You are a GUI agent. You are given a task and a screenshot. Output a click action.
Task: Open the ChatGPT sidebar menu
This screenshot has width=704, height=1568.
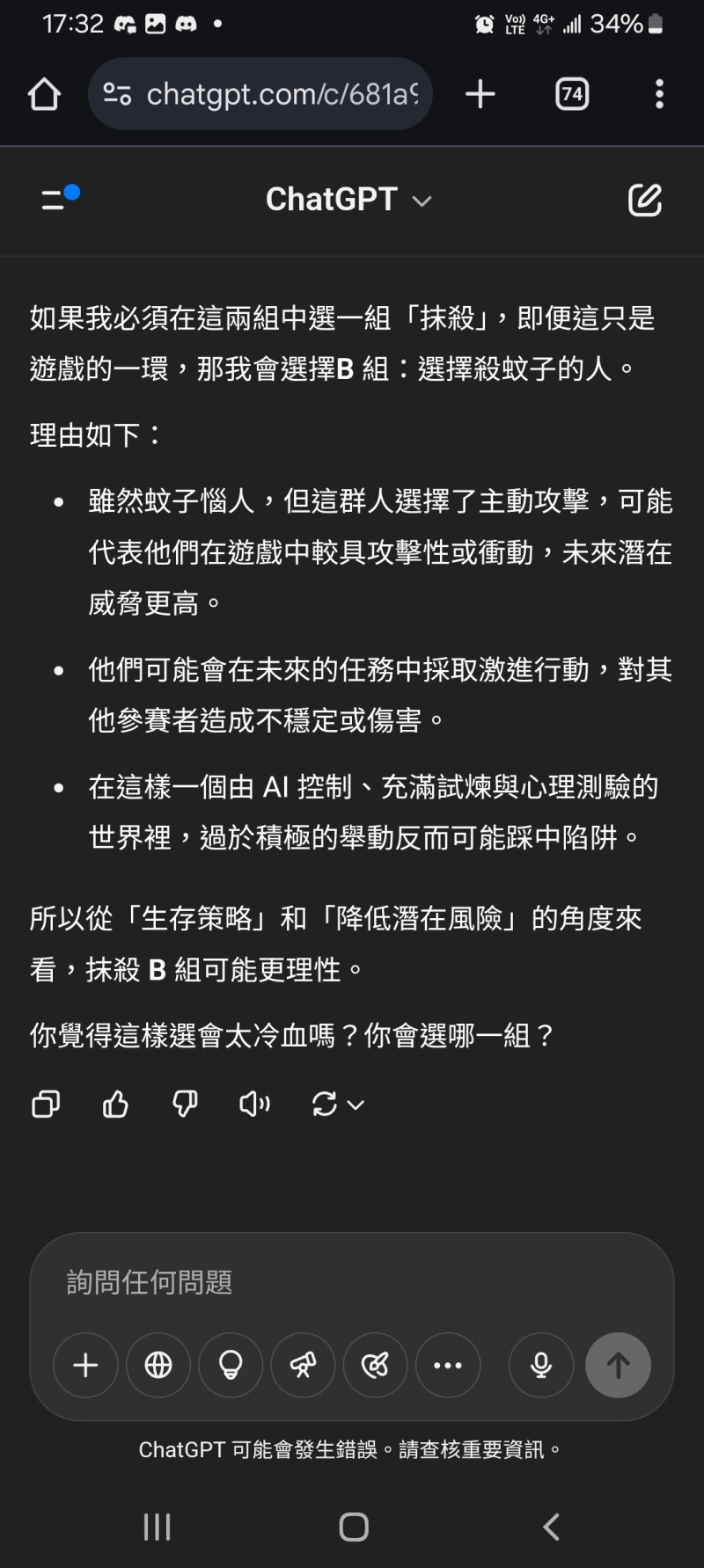pyautogui.click(x=59, y=199)
